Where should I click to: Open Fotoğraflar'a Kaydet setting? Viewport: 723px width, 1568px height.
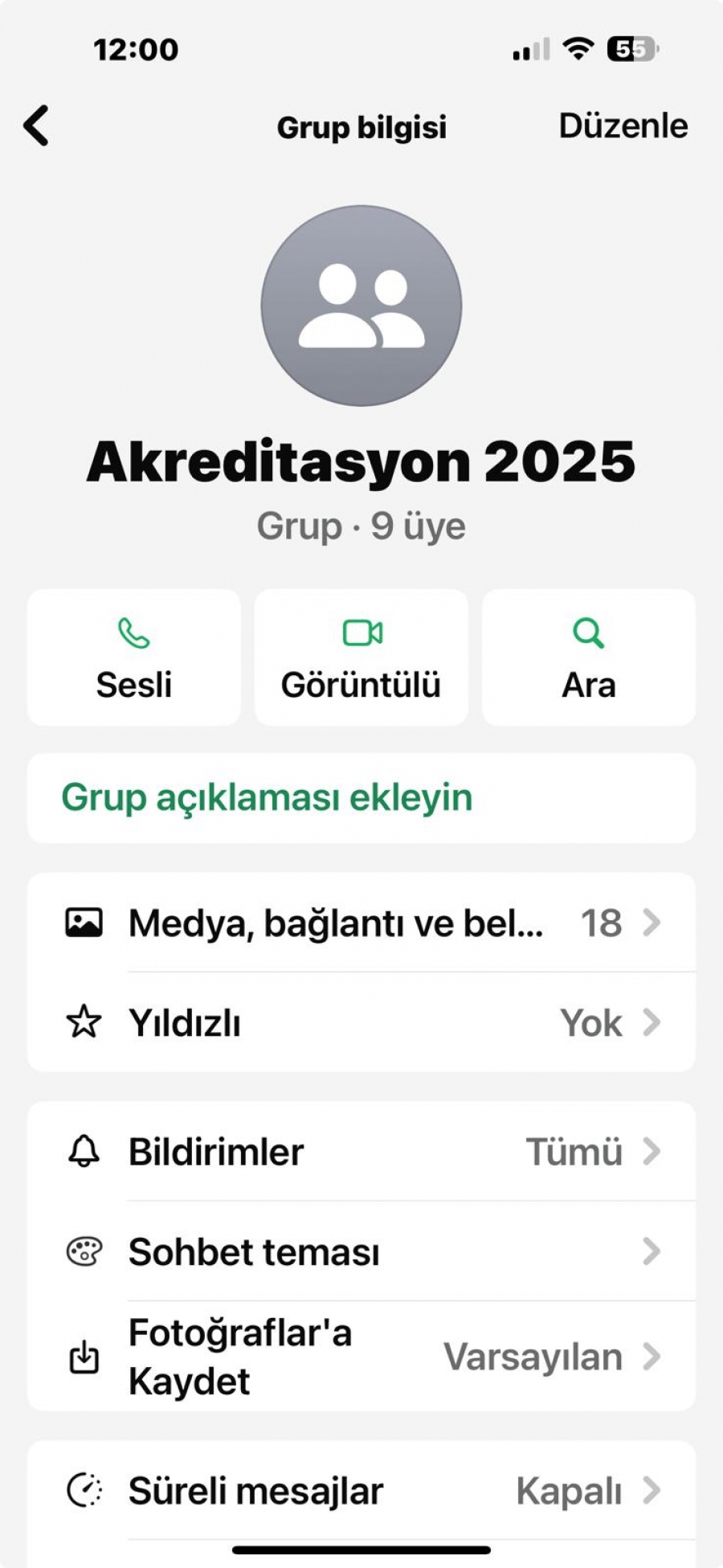pyautogui.click(x=361, y=1357)
